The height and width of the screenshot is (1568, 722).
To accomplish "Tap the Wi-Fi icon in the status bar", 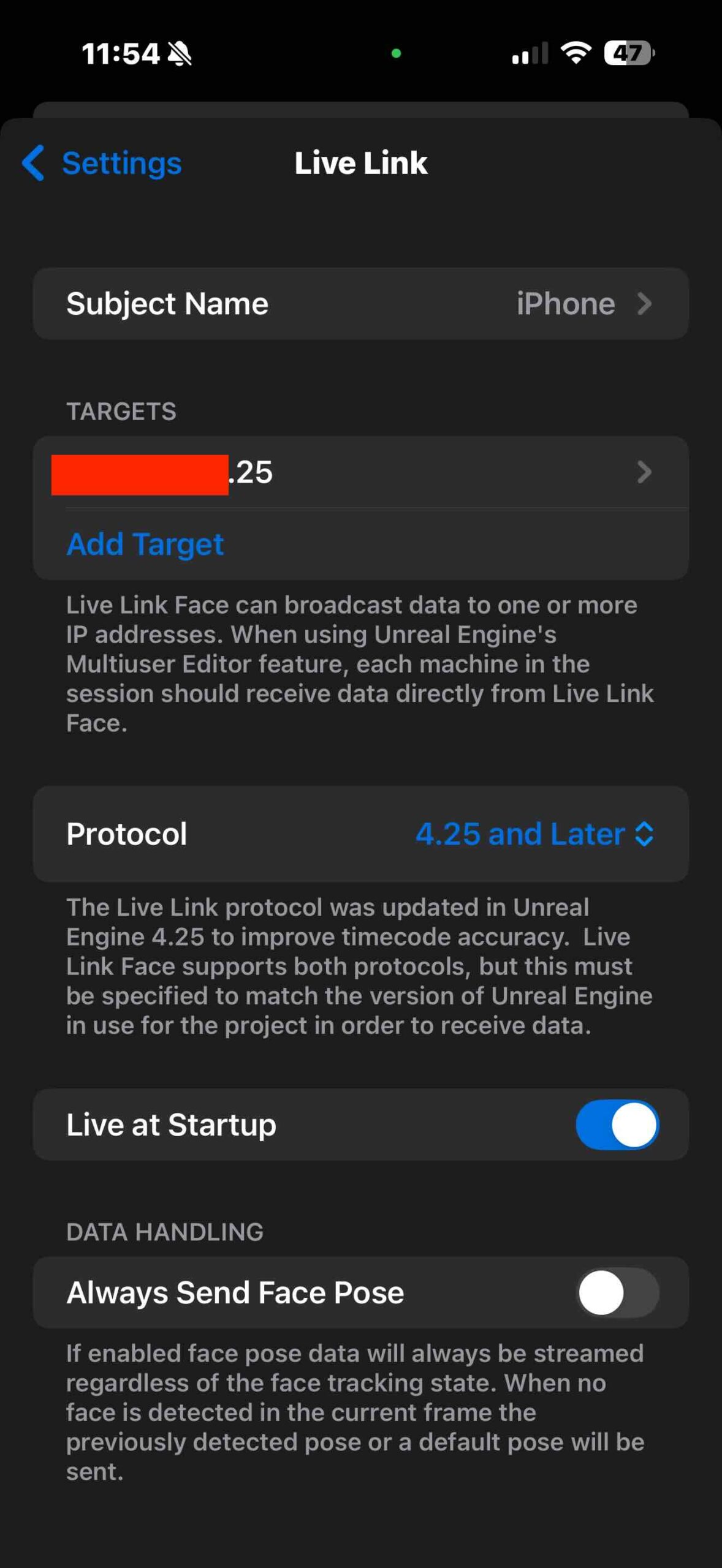I will tap(575, 54).
